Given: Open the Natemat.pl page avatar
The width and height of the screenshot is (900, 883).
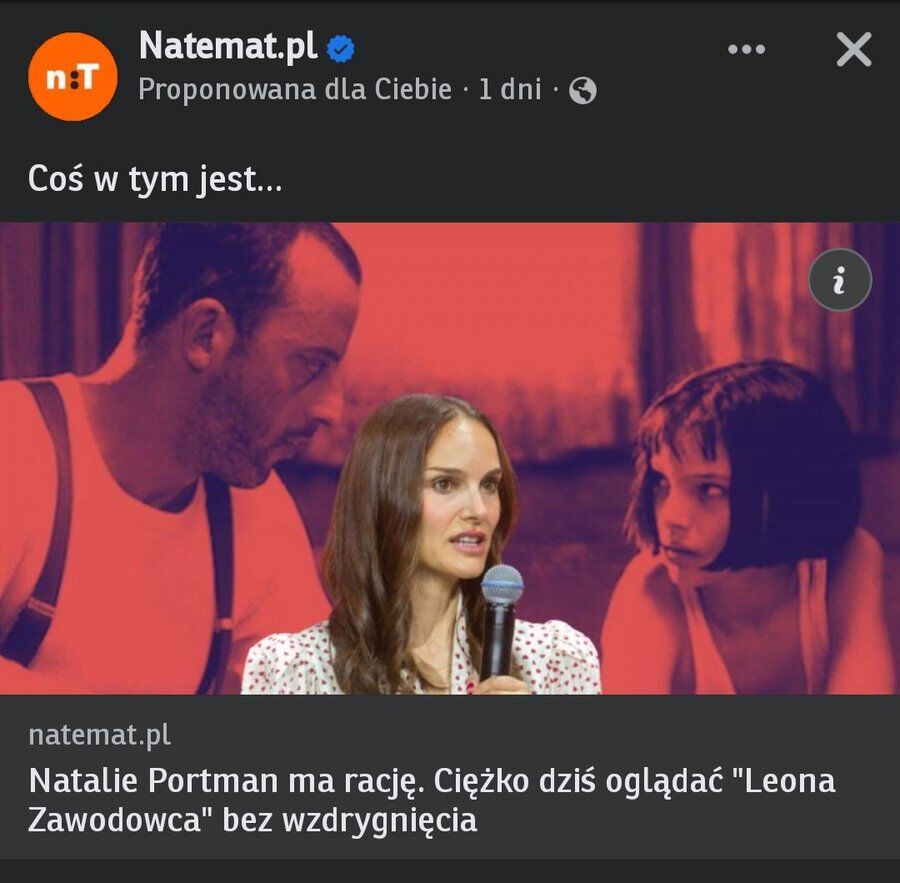Looking at the screenshot, I should [72, 76].
